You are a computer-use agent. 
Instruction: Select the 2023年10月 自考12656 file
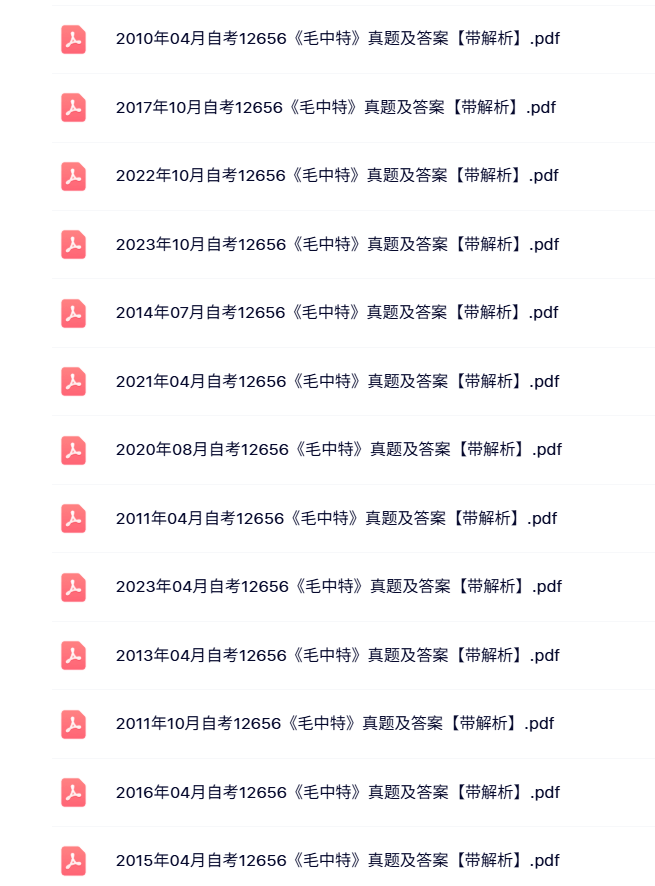tap(336, 244)
